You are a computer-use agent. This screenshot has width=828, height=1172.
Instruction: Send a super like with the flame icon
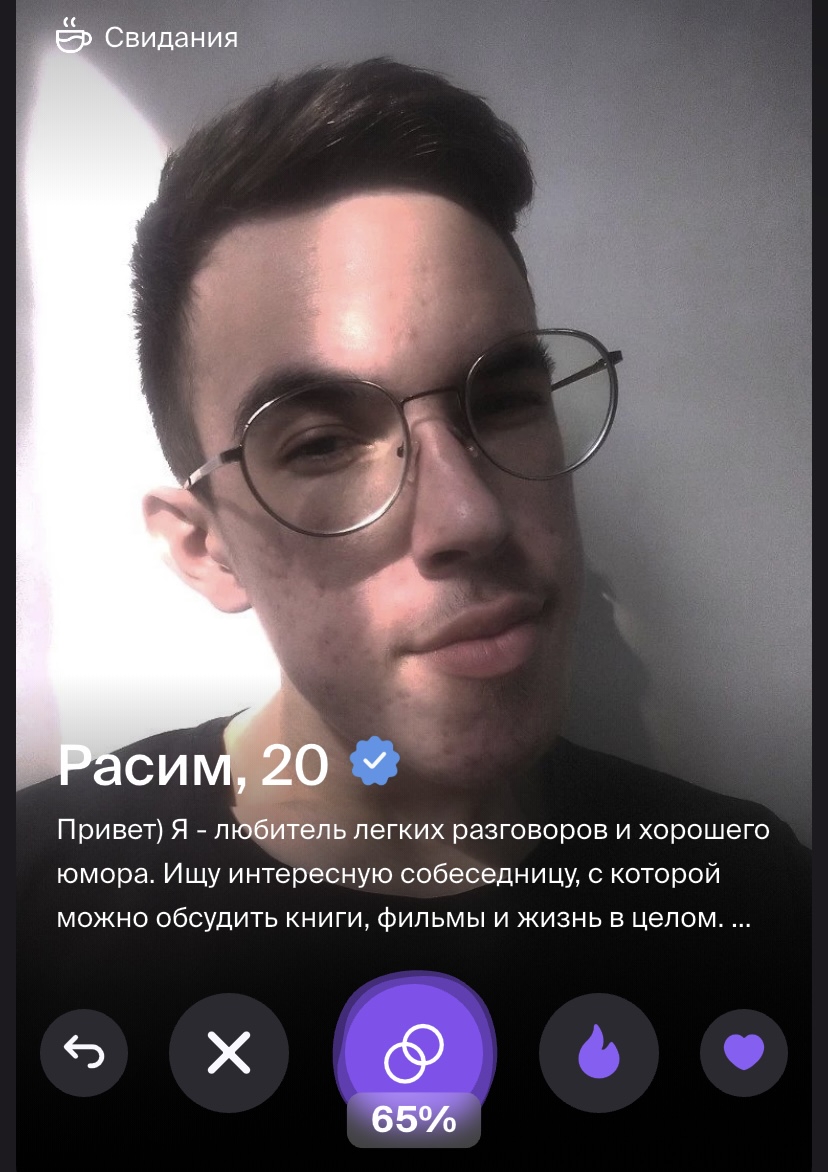[x=598, y=1052]
